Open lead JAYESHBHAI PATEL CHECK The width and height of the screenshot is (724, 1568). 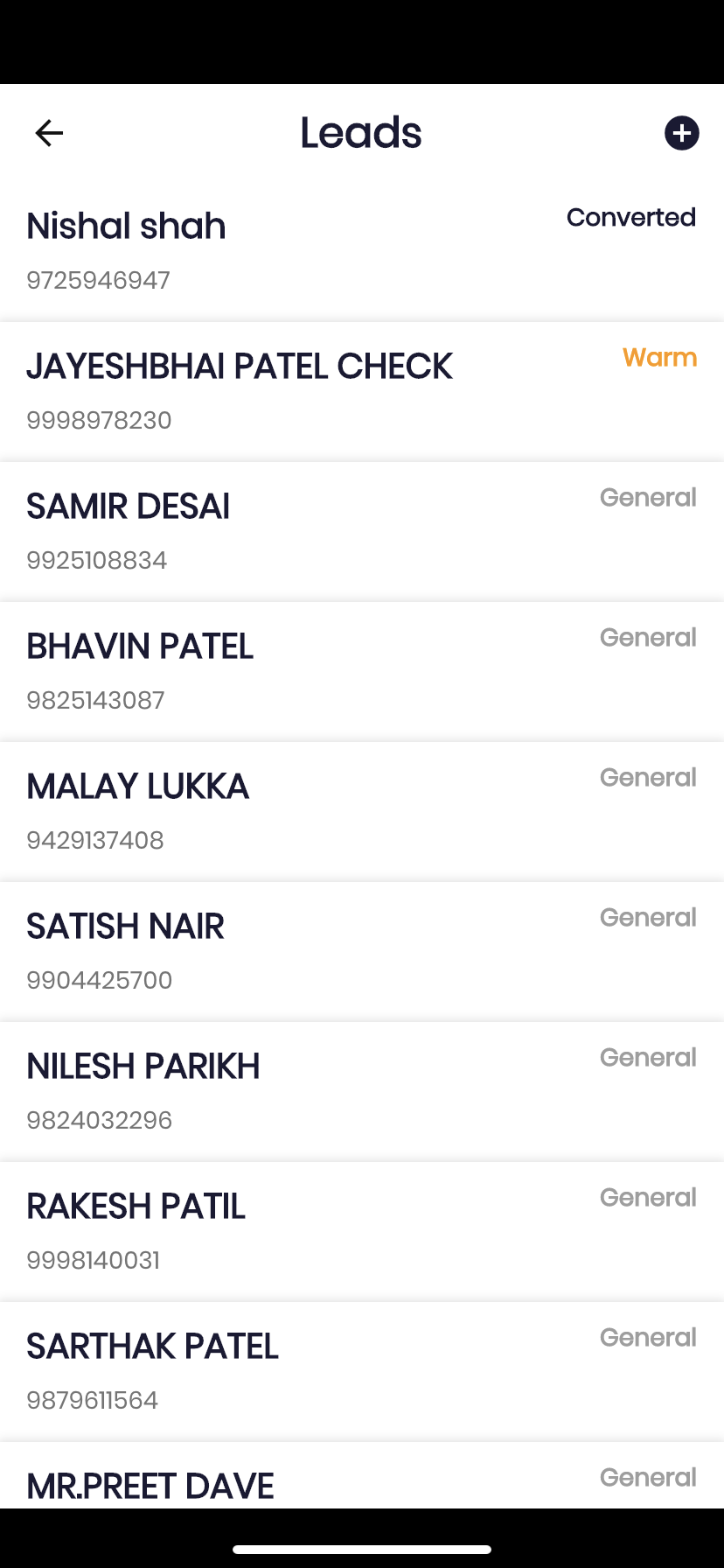[362, 391]
